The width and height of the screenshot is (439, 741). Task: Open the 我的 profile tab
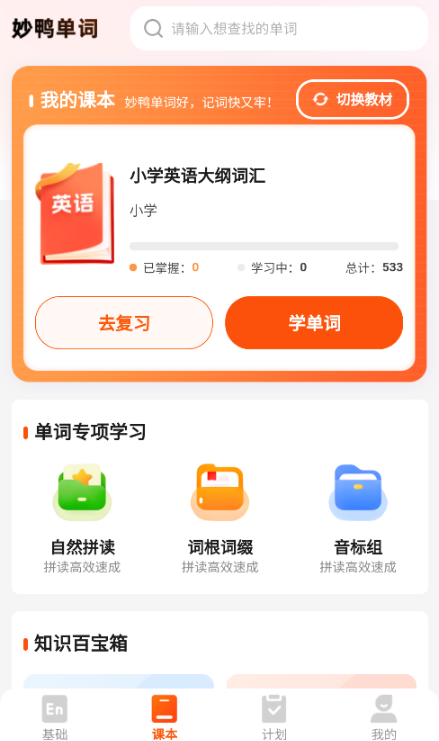click(x=384, y=717)
